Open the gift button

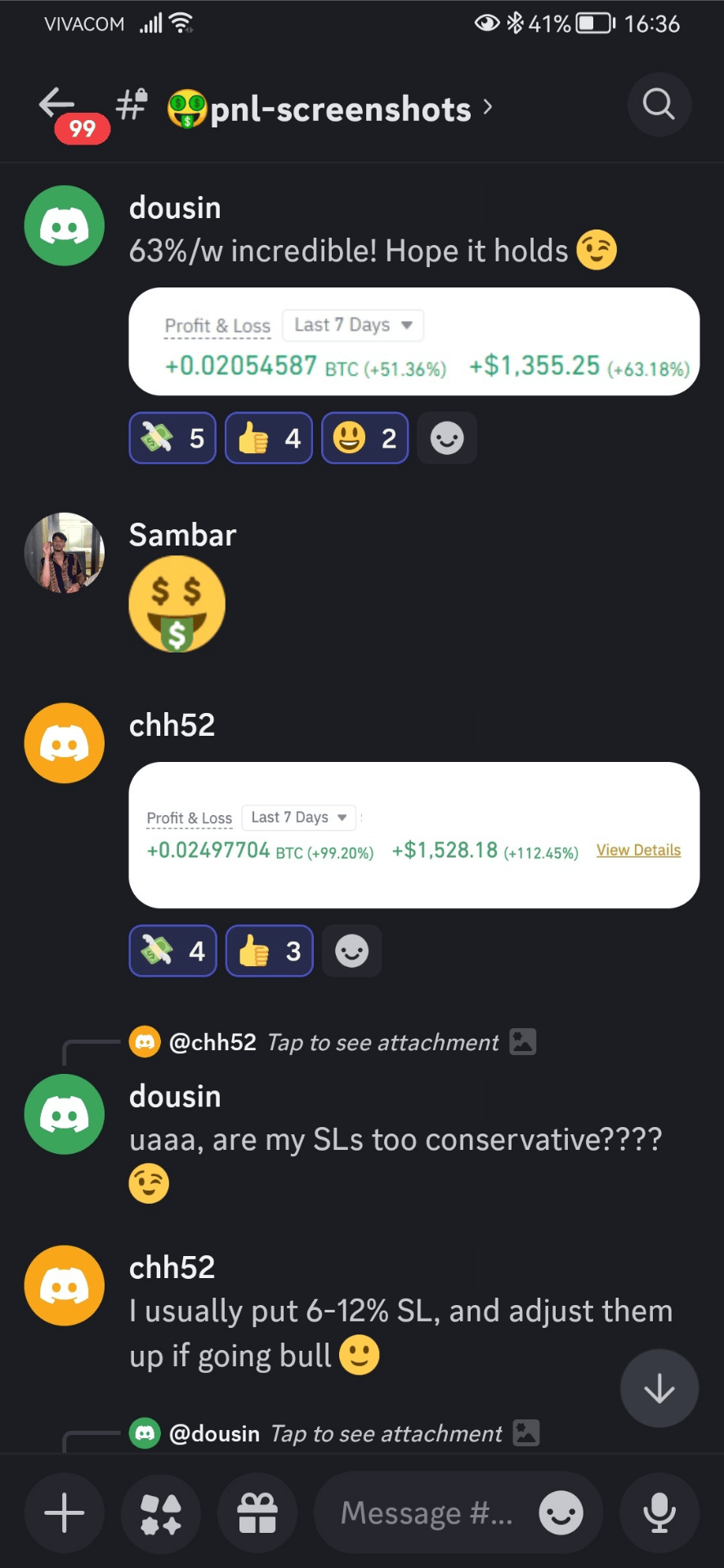tap(257, 1513)
